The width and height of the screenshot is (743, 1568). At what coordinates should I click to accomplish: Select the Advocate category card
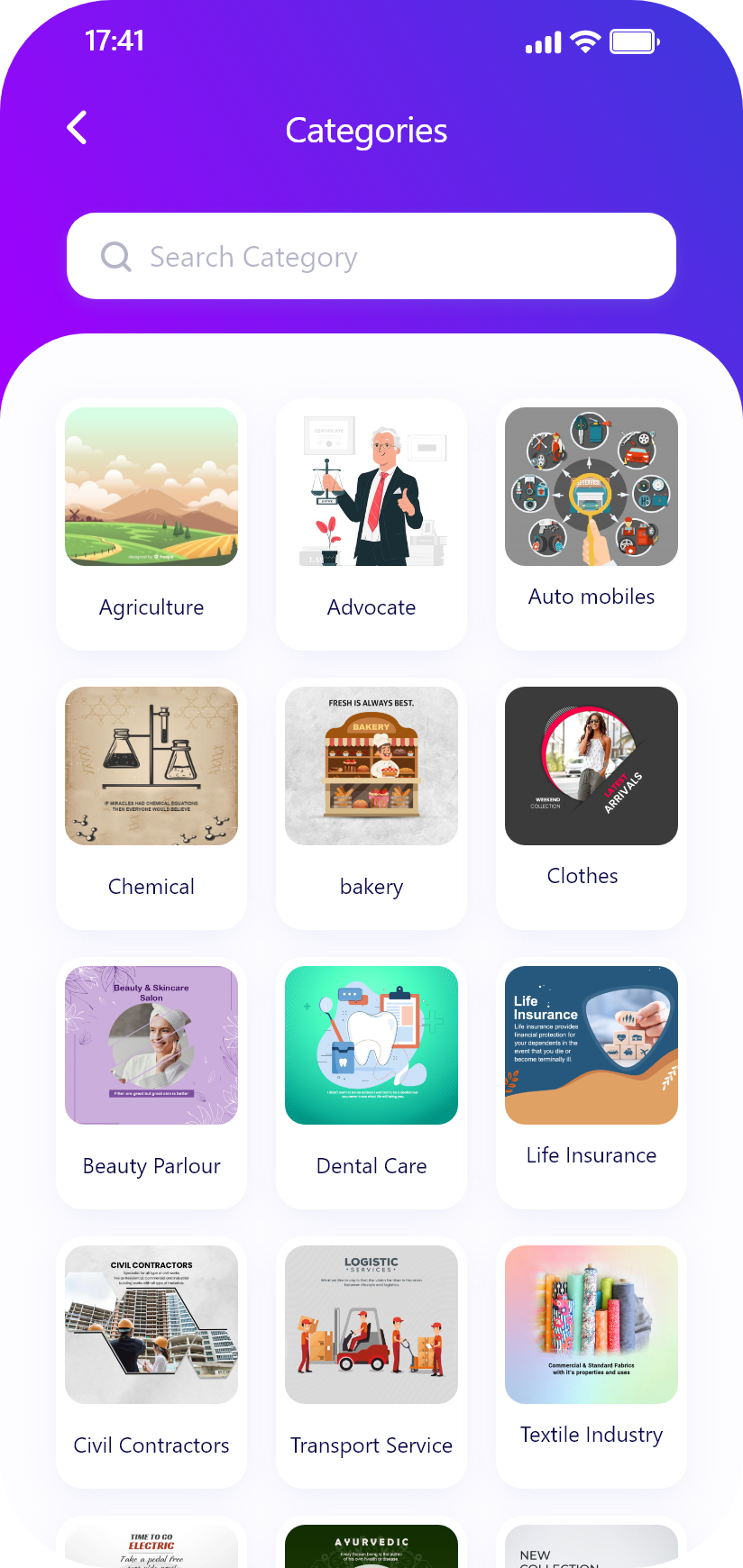pos(371,524)
